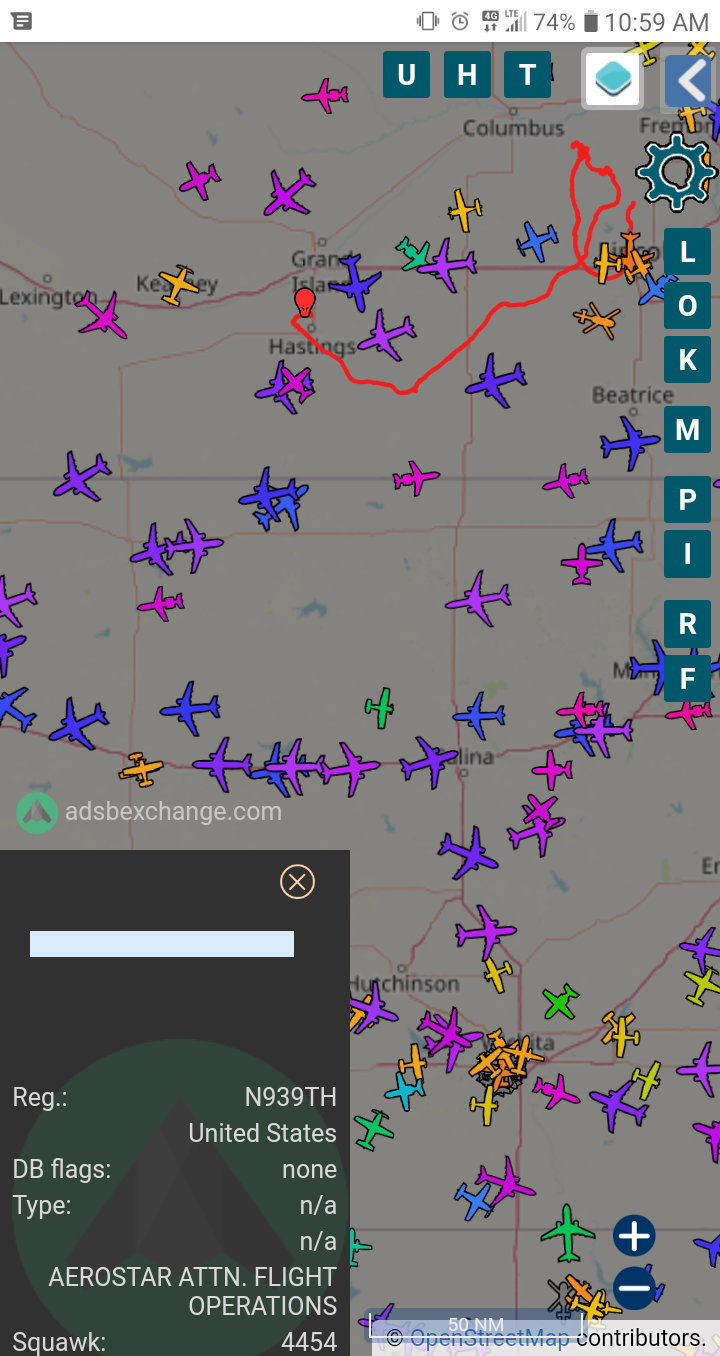Toggle the R map option
720x1356 pixels.
point(687,624)
